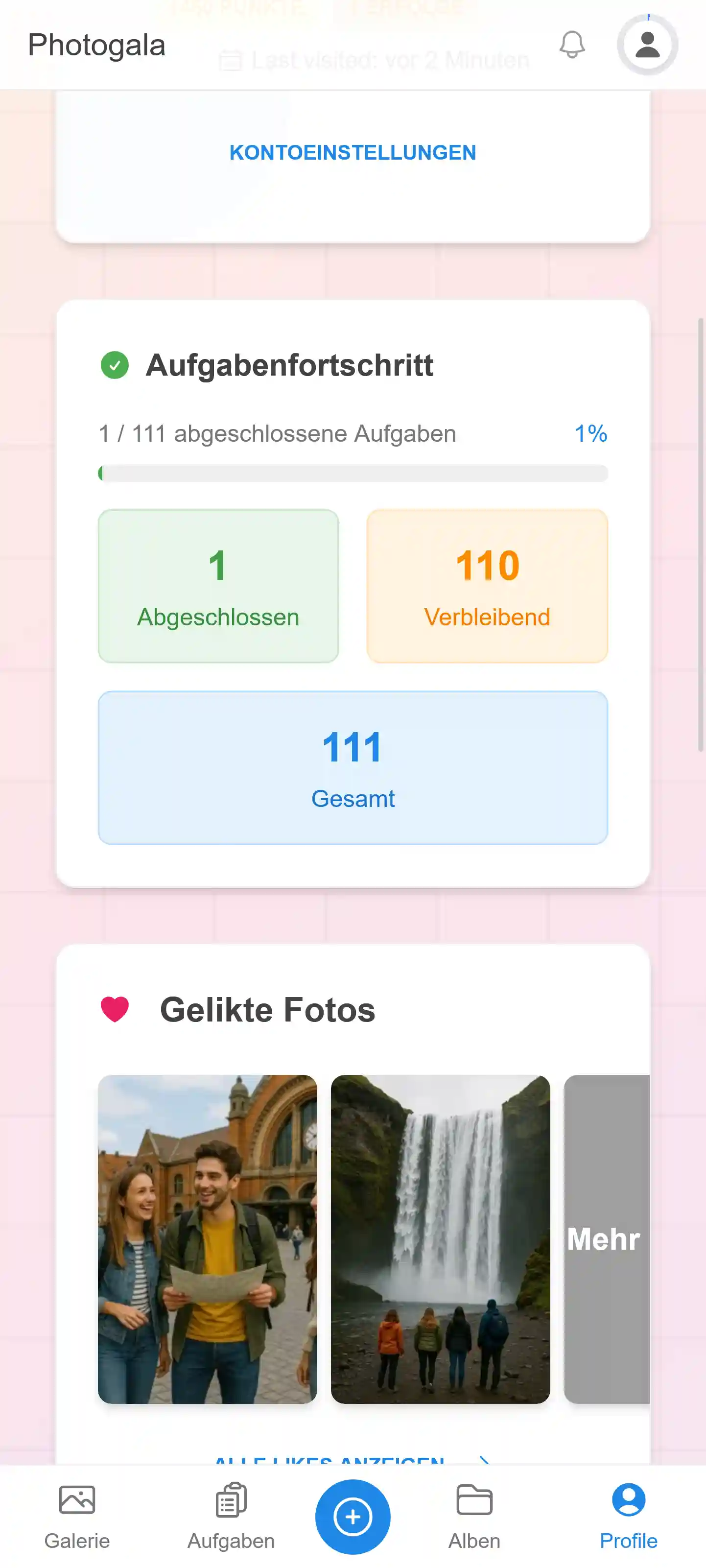Select the Gesamt 111 stat card
706x1568 pixels.
[353, 767]
